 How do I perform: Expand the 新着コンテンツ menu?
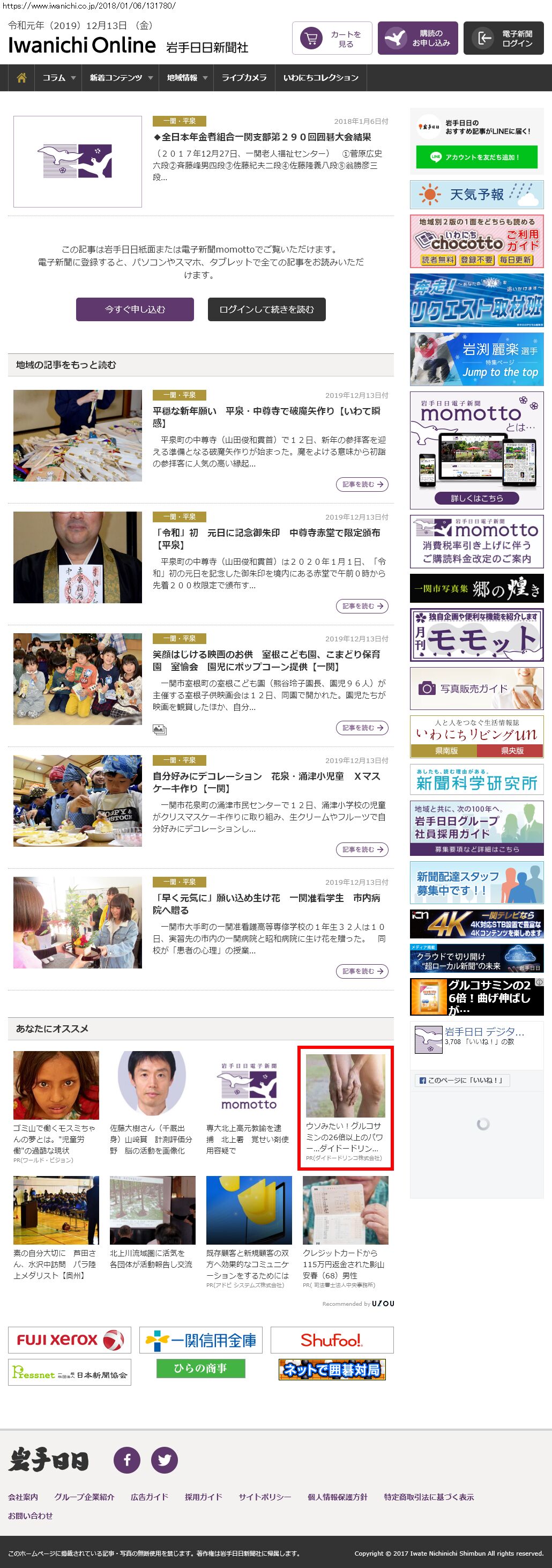tap(121, 78)
